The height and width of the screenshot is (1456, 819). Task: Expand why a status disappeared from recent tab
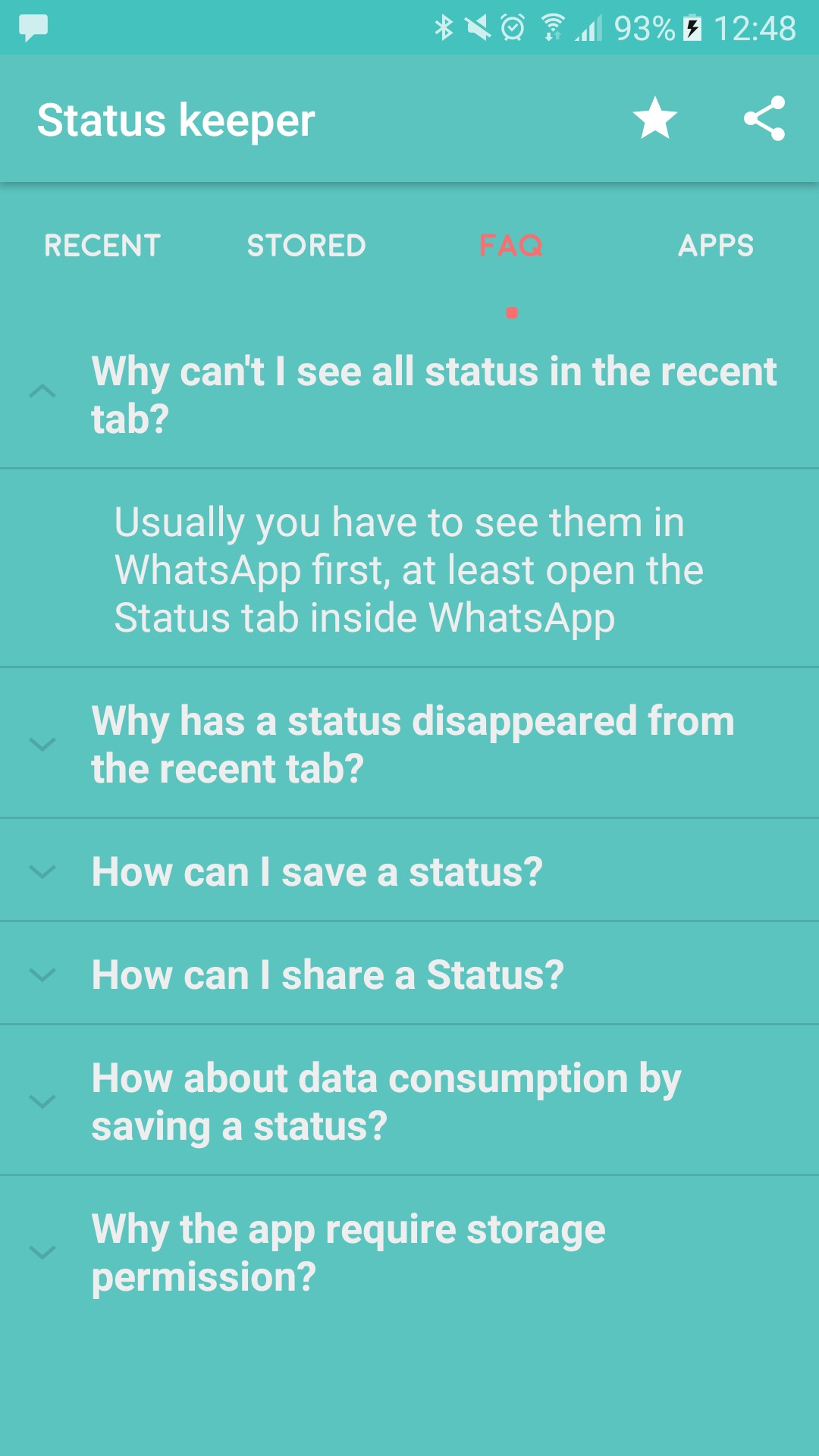click(409, 745)
